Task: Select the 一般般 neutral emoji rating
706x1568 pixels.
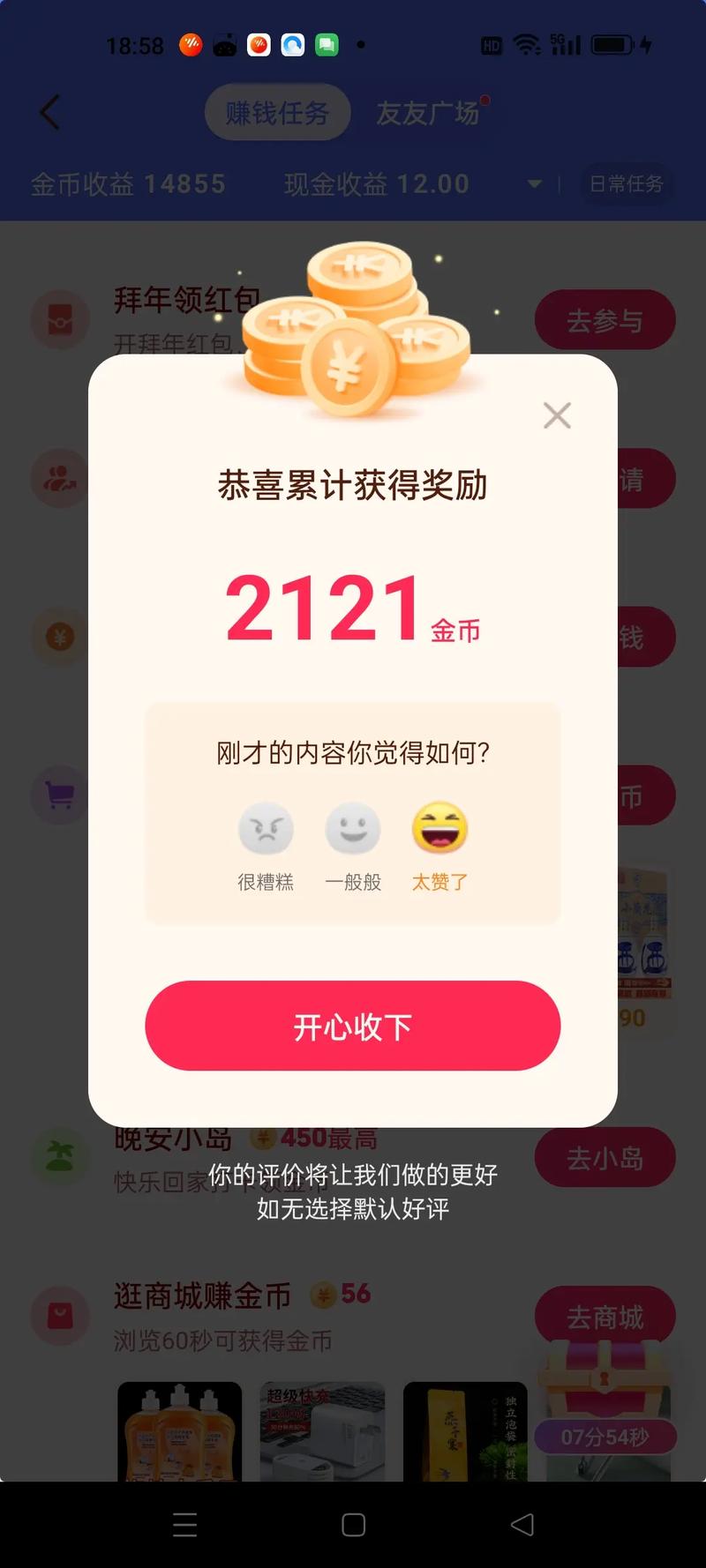Action: coord(353,827)
